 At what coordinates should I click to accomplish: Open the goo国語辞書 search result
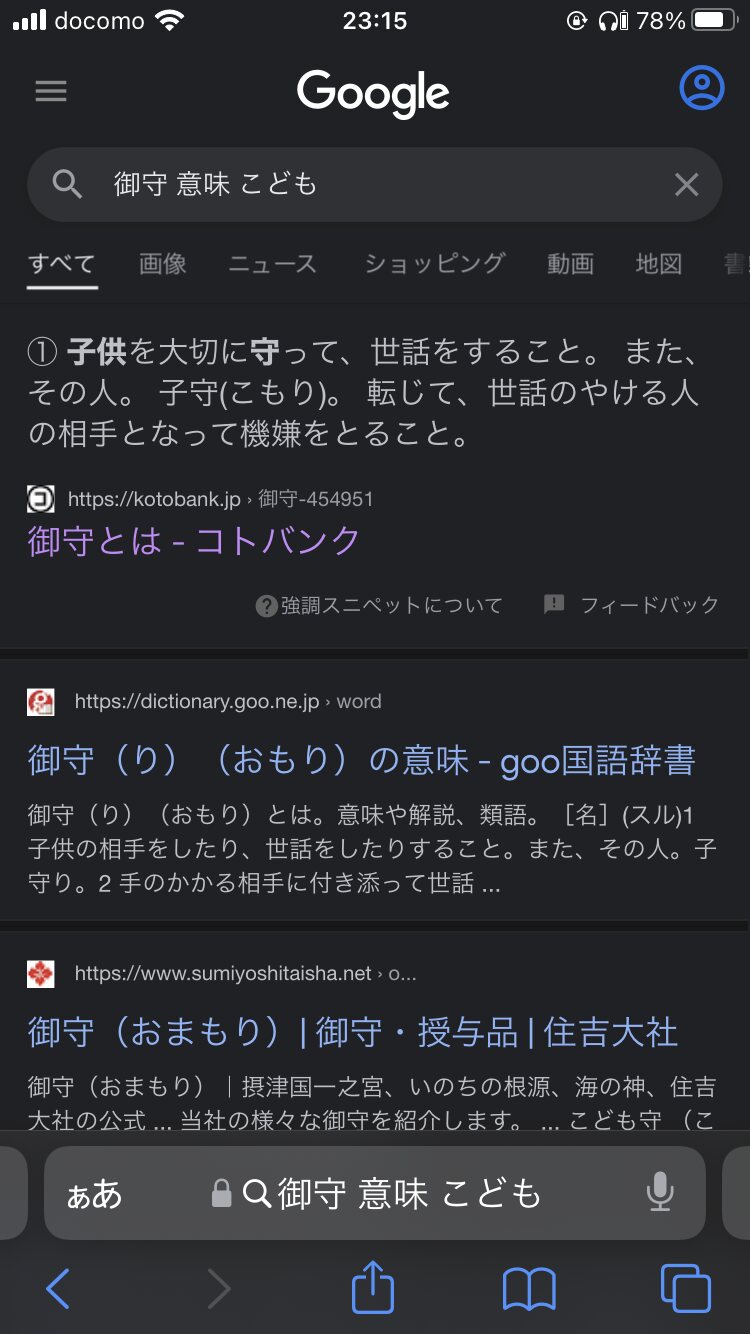point(361,761)
